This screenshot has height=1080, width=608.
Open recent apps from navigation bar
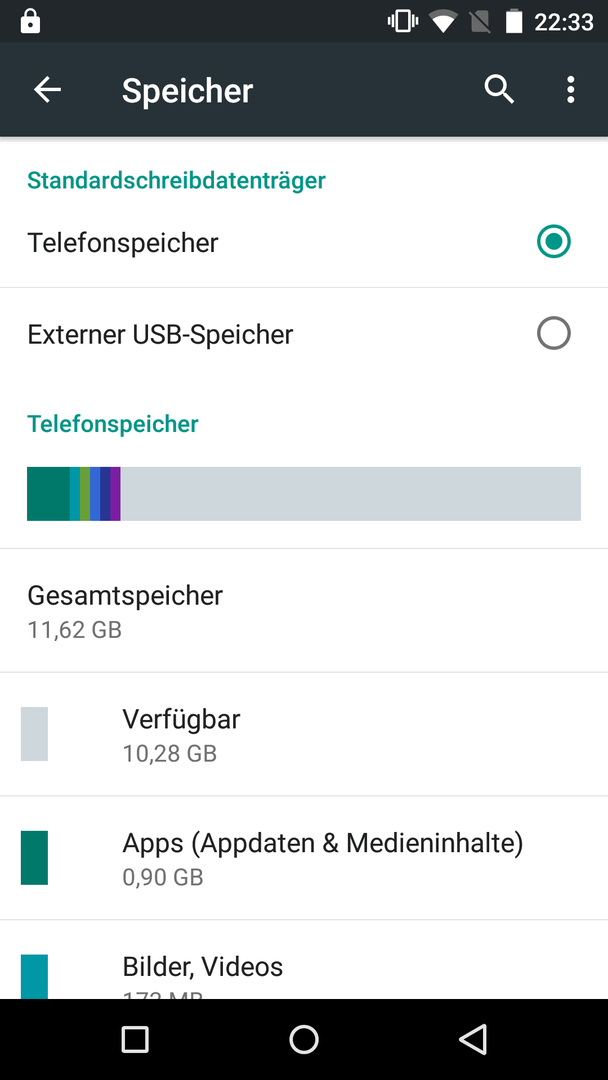(x=135, y=1039)
